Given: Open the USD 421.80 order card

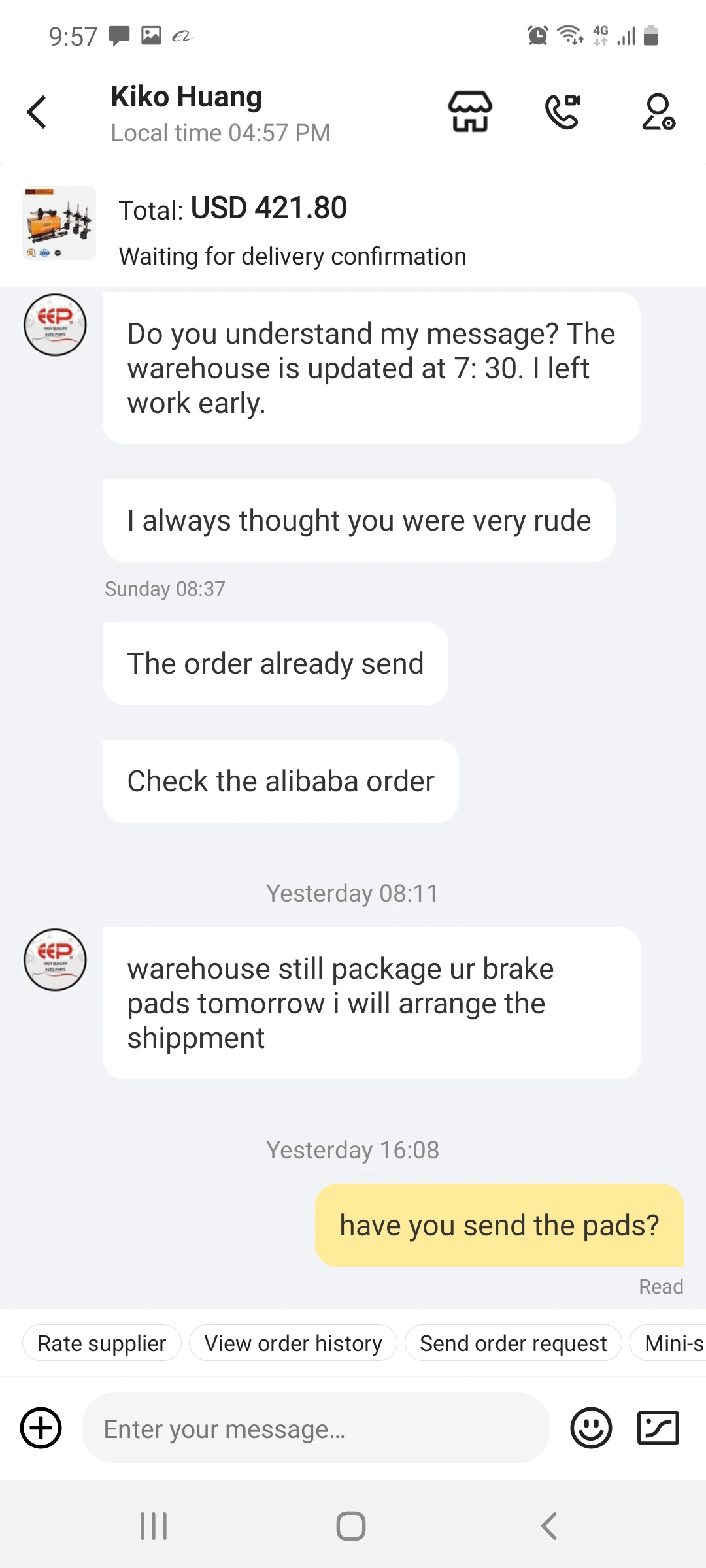Looking at the screenshot, I should pos(353,226).
